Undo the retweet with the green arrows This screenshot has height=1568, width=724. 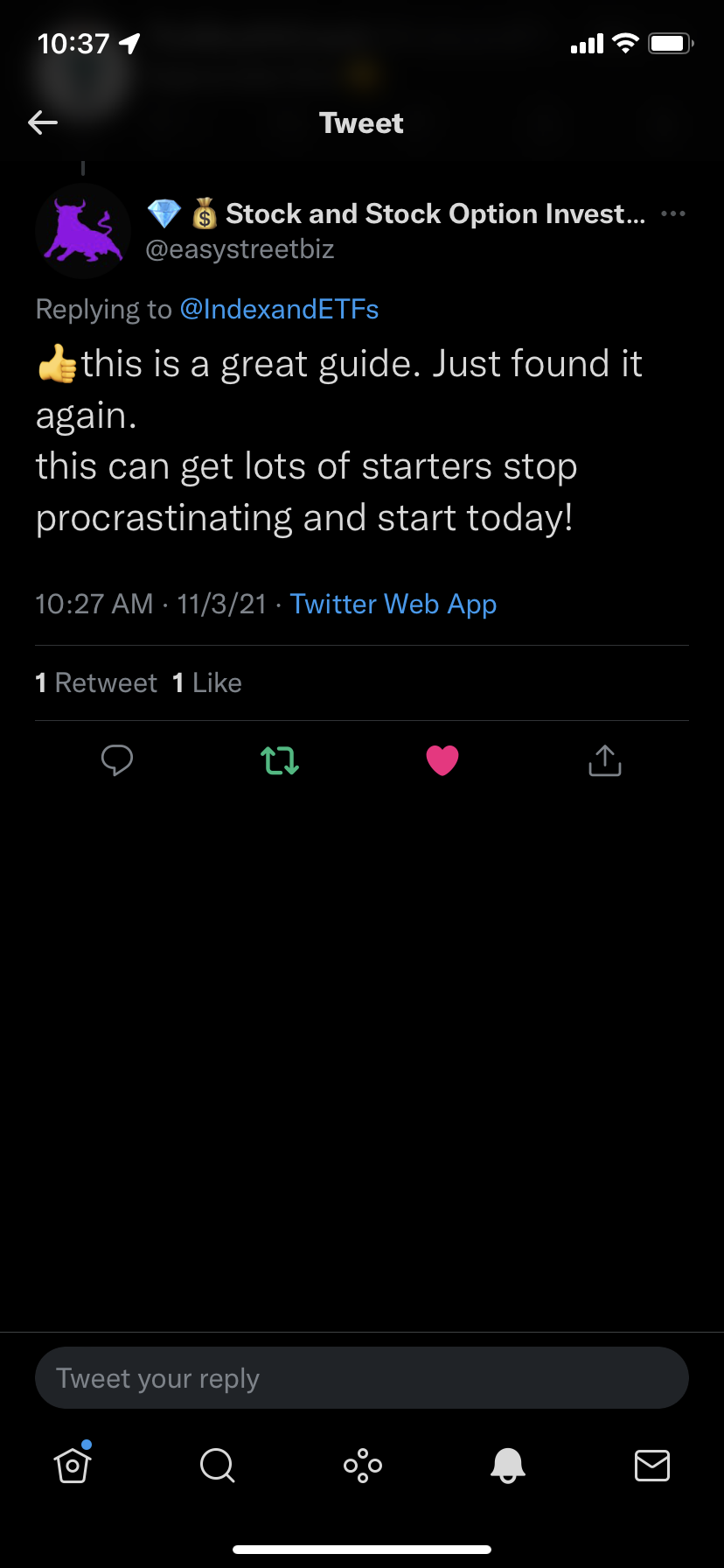coord(280,760)
